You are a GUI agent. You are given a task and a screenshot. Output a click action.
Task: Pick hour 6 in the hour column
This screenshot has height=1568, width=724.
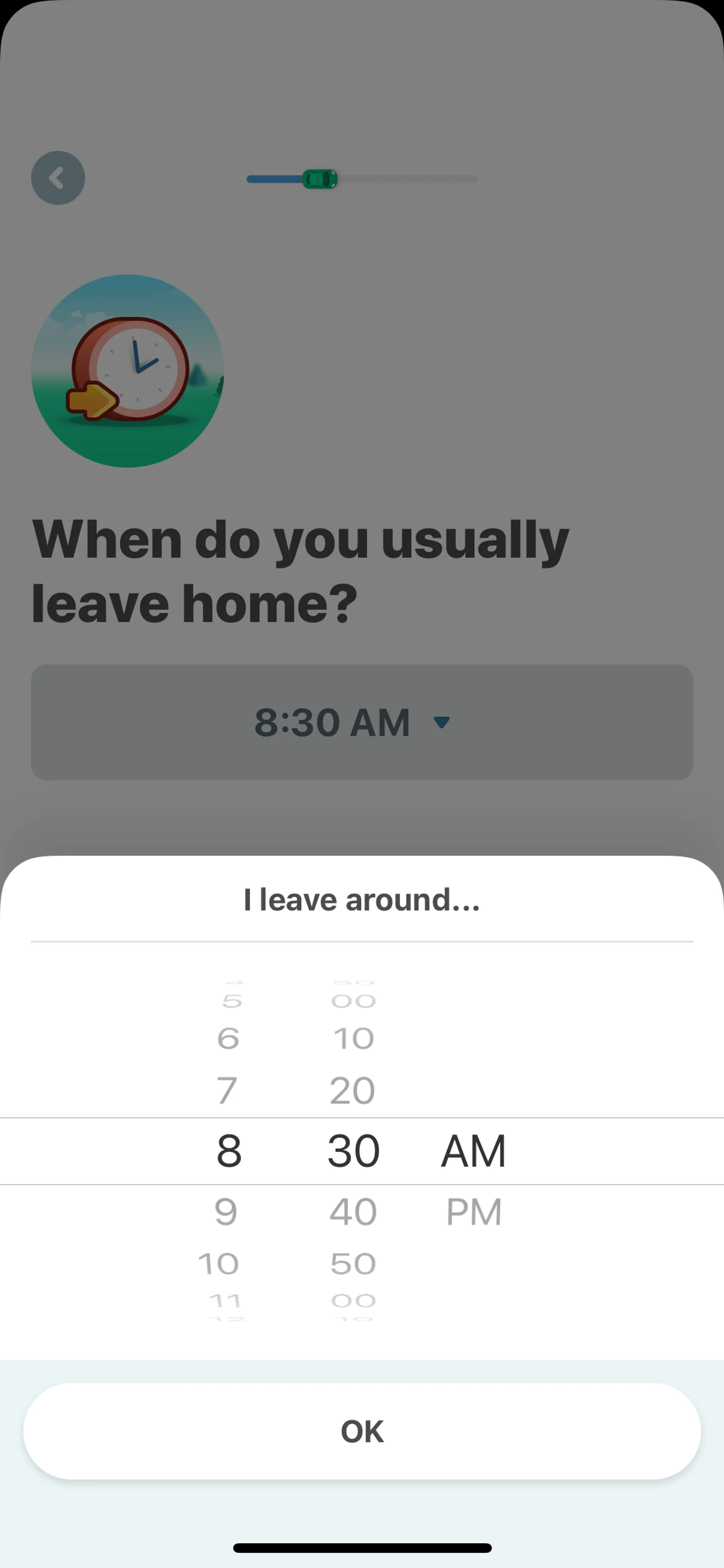pos(228,1038)
